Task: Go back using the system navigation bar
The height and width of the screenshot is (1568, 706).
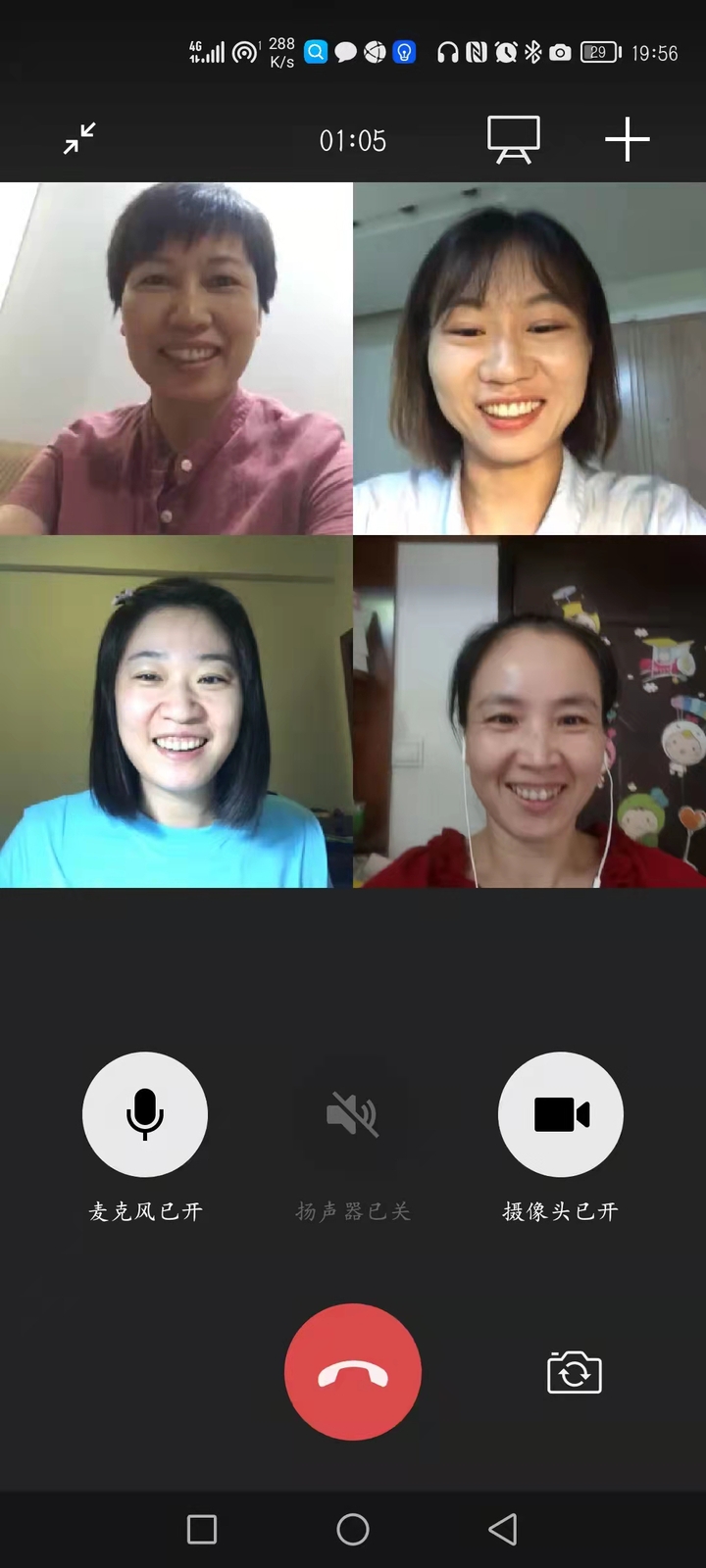Action: [x=503, y=1529]
